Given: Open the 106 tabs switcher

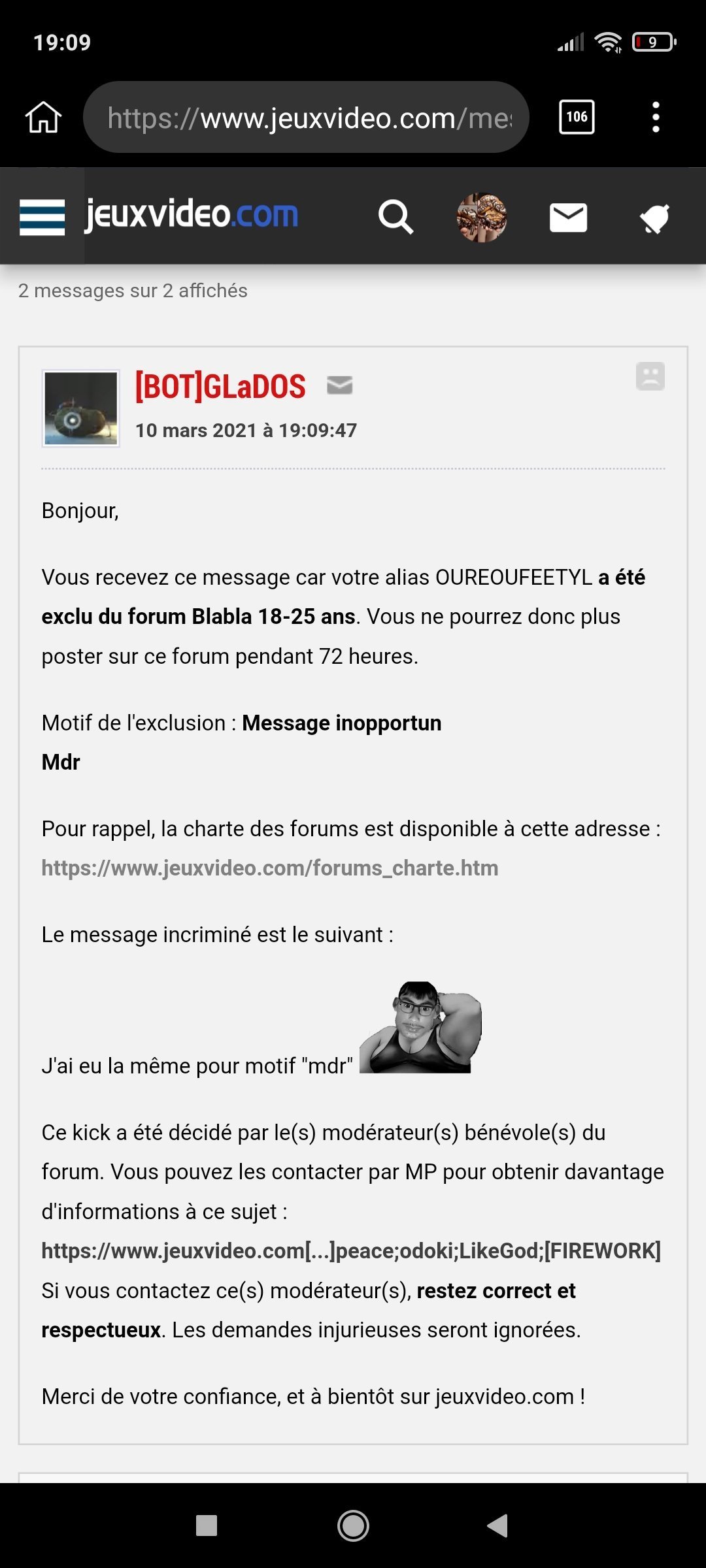Looking at the screenshot, I should 577,117.
